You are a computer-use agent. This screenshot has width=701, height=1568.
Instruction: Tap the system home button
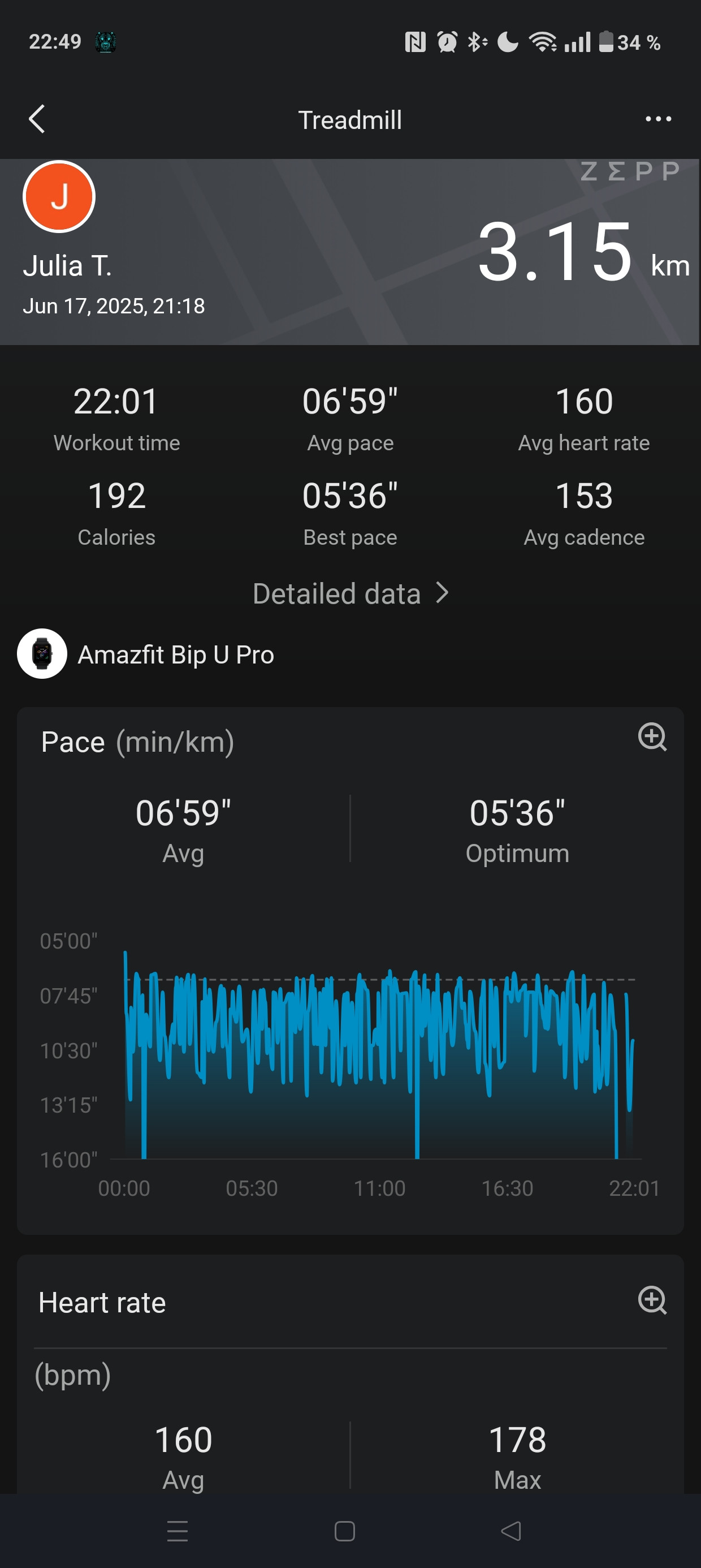pyautogui.click(x=344, y=1531)
